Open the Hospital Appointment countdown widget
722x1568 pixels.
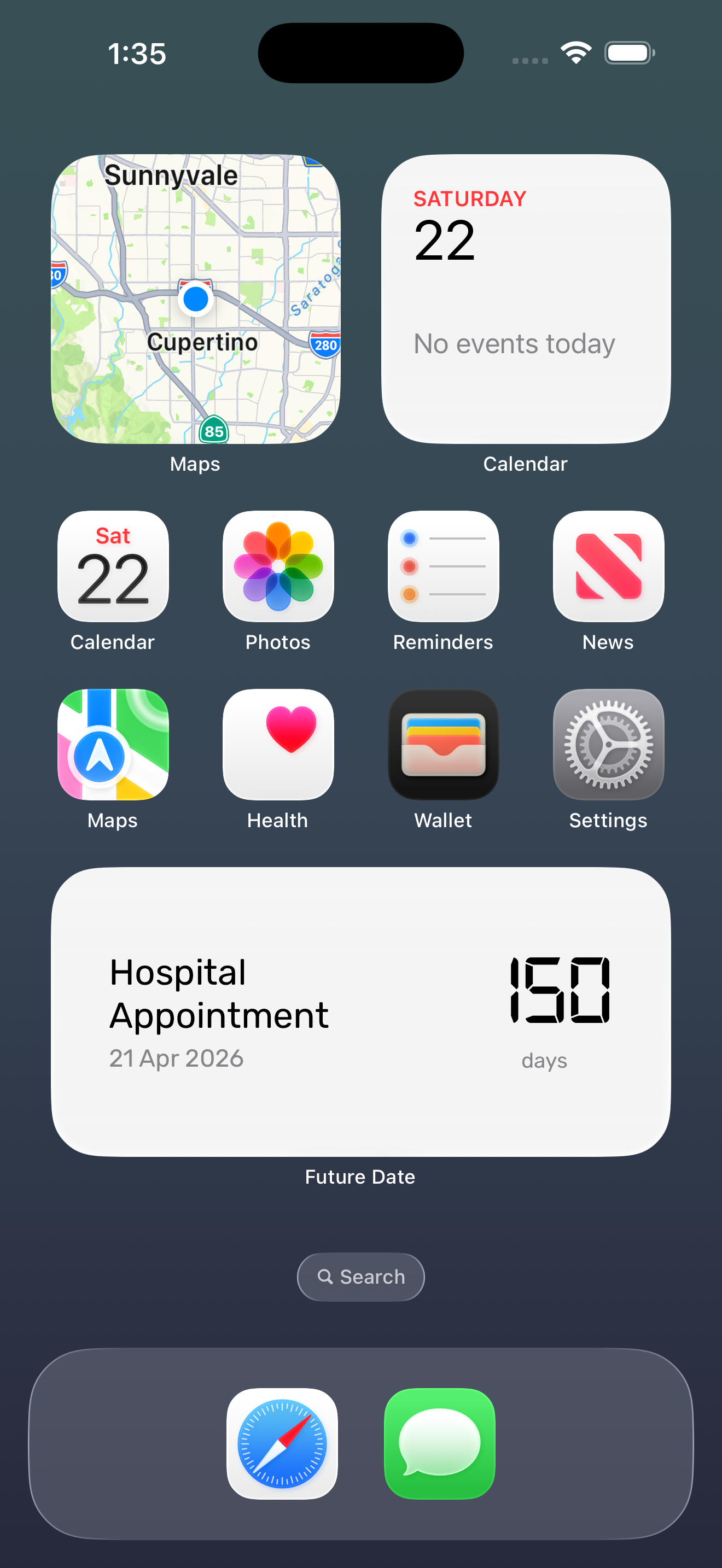(360, 1011)
